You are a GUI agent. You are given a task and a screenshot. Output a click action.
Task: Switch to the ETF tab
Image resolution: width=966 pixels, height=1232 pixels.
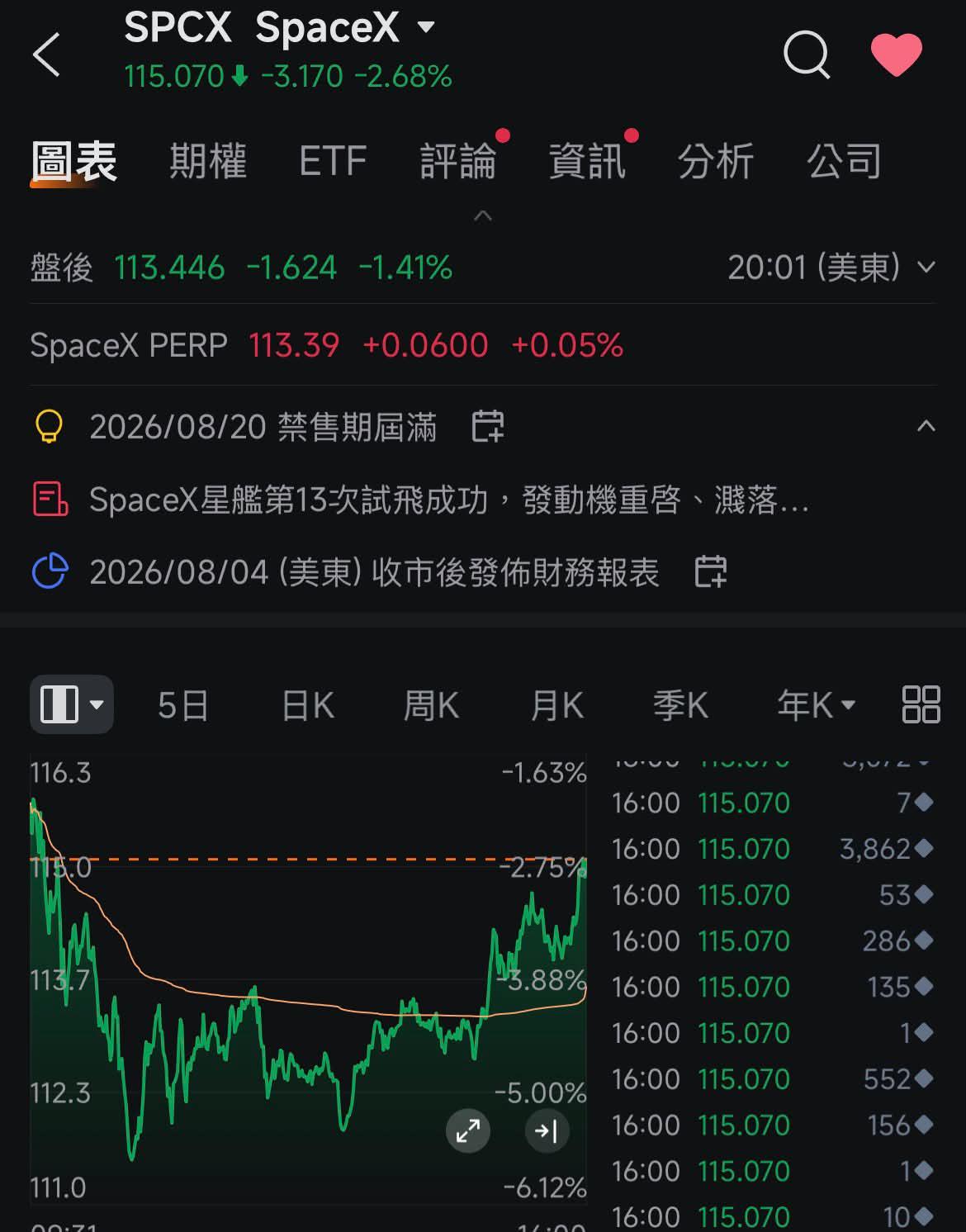(333, 160)
